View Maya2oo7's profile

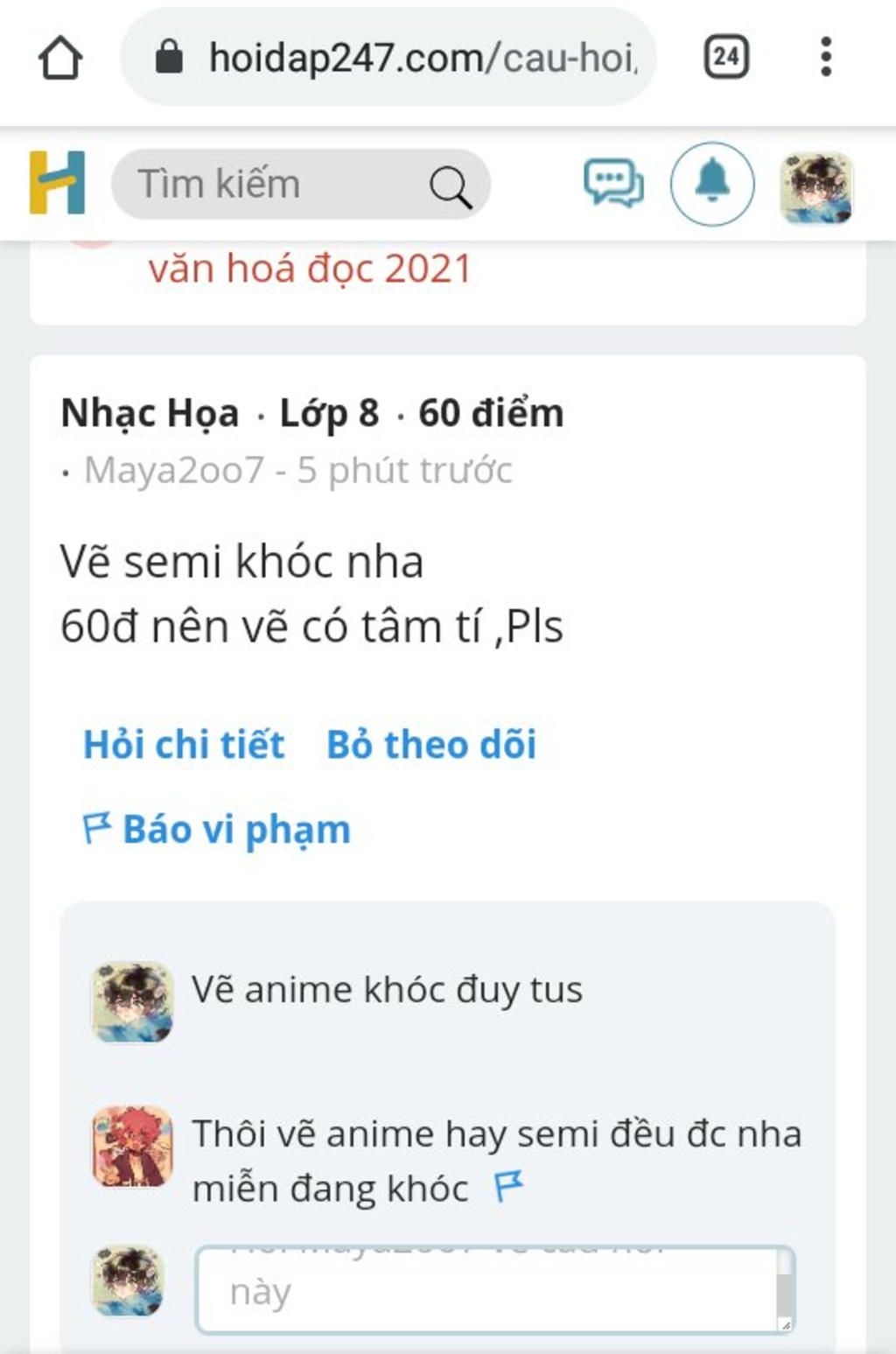pos(174,470)
